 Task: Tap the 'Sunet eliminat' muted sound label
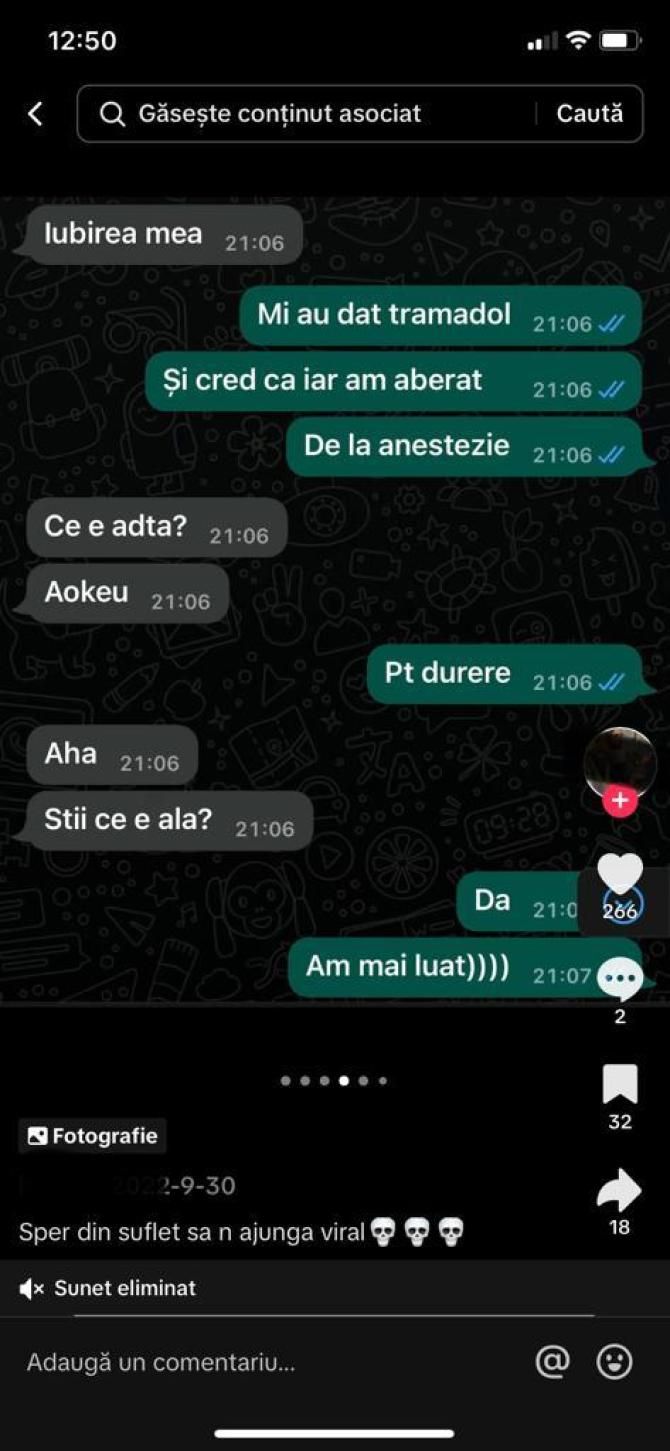[x=108, y=1288]
